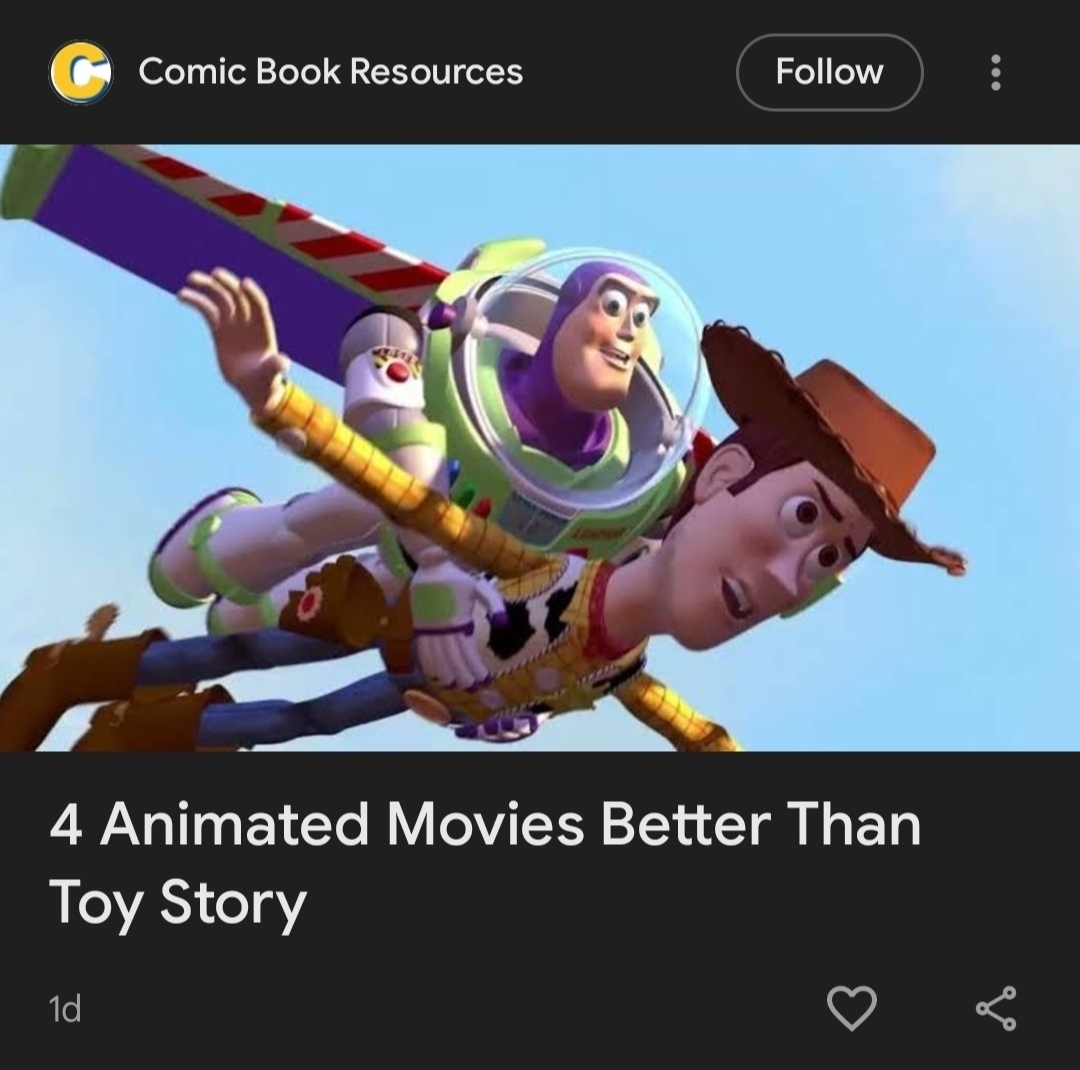Open the Toy Story article image
The height and width of the screenshot is (1070, 1080).
pos(540,447)
